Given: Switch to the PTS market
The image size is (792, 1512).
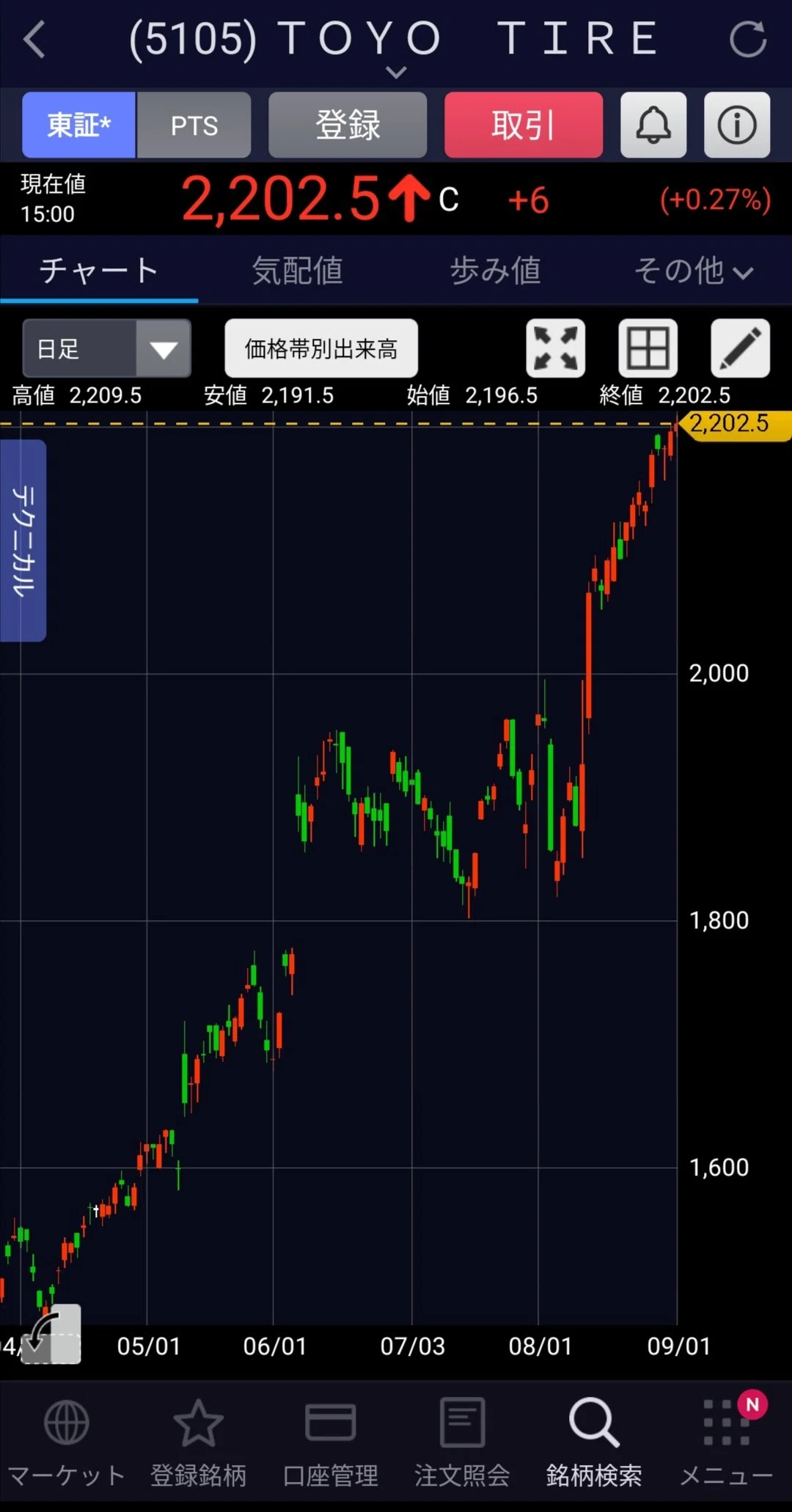Looking at the screenshot, I should click(194, 125).
